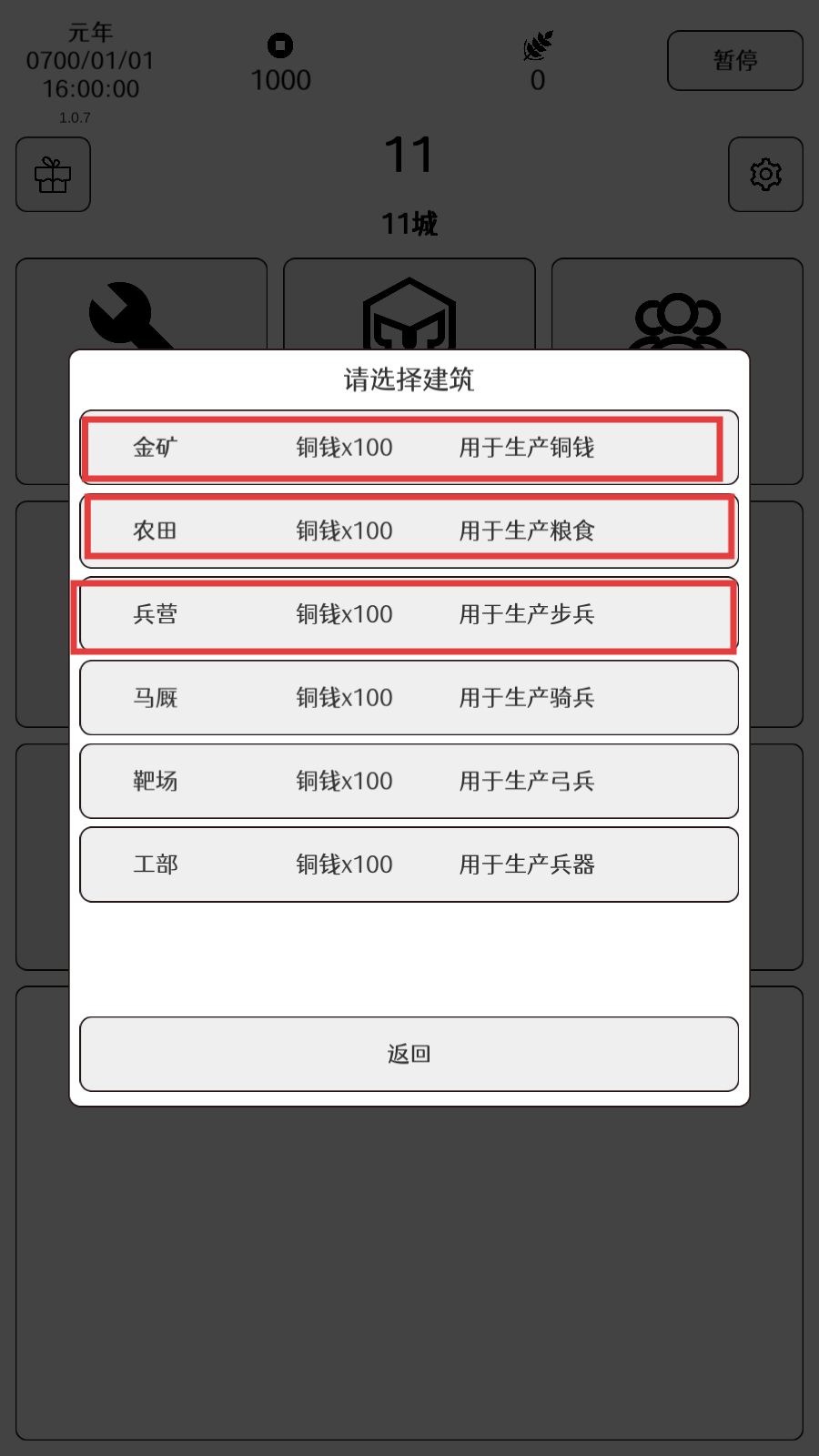Viewport: 819px width, 1456px height.
Task: Pick 工部 to produce weapons
Action: 409,864
